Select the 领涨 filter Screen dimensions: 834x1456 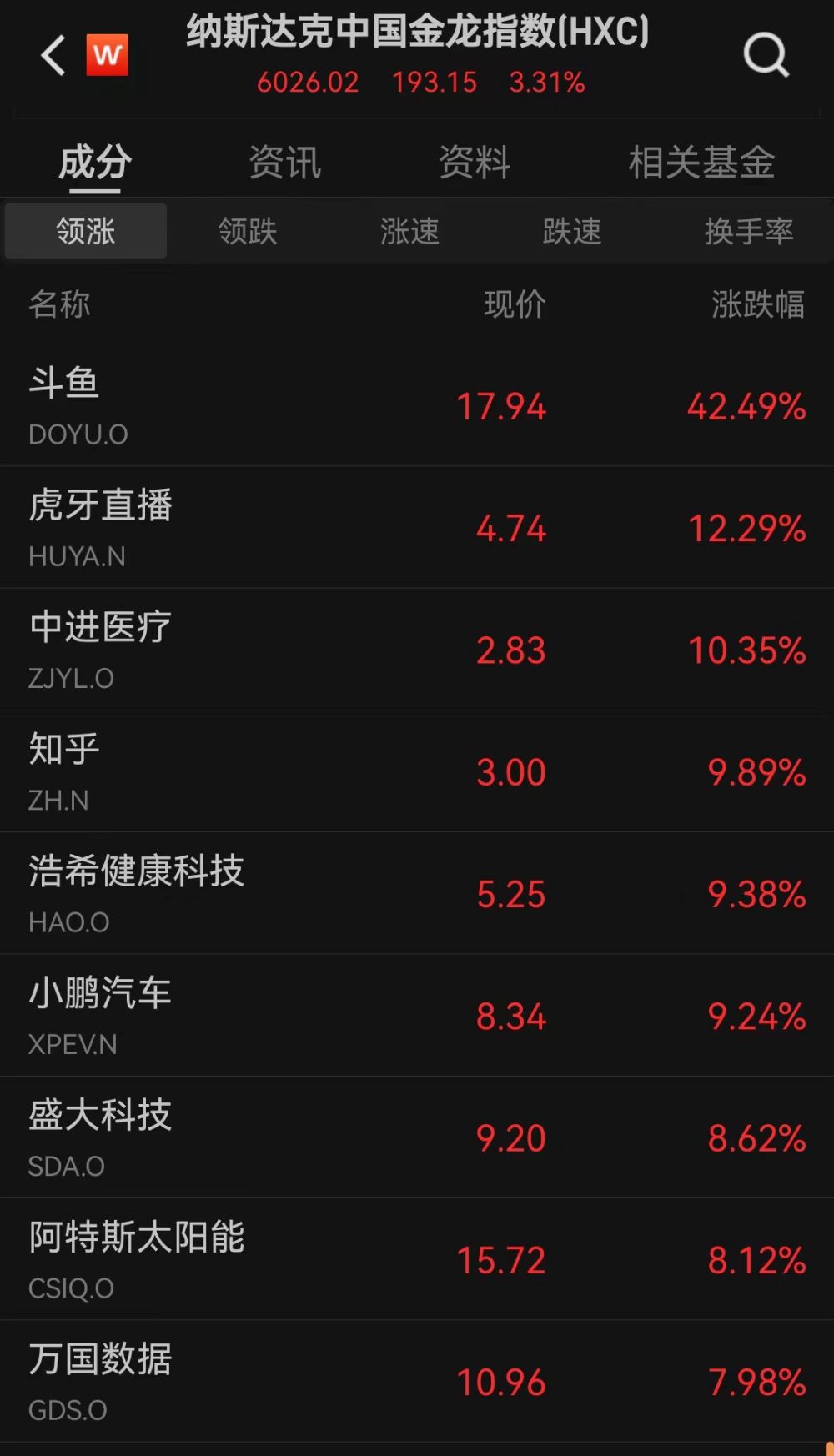(x=86, y=231)
